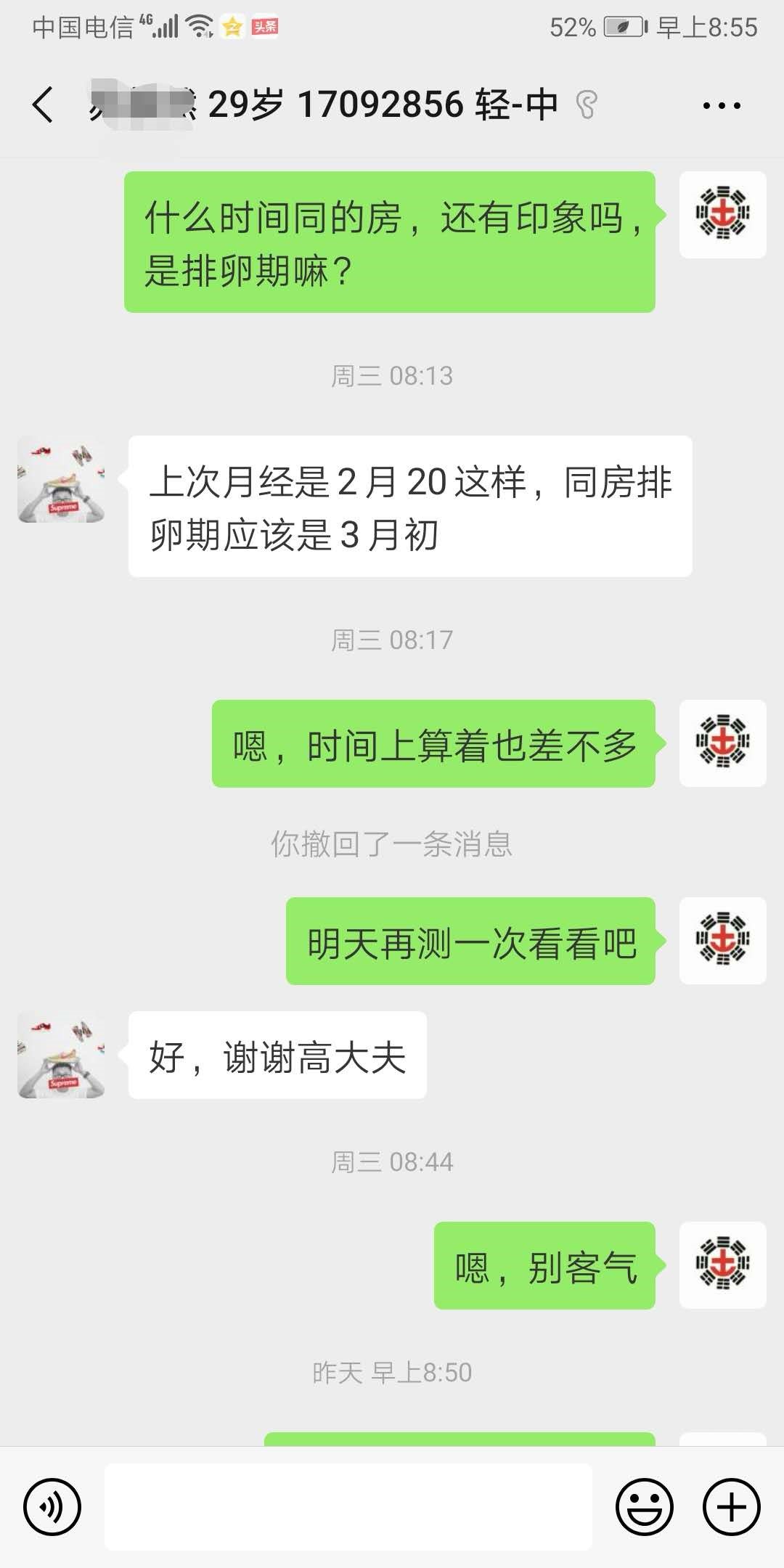Tap the message text input field
Screen dimensions: 784x1568
point(348,1507)
